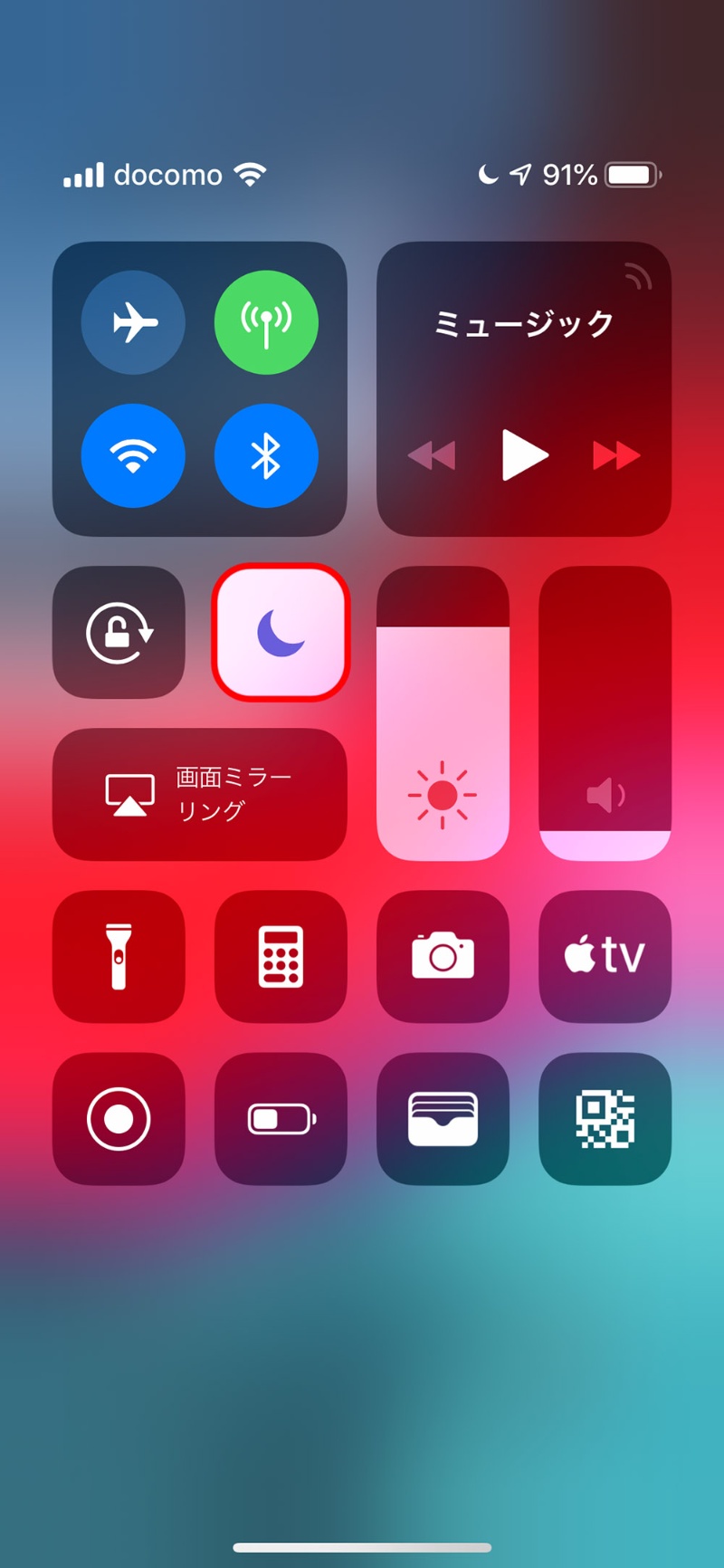Skip to the next track
This screenshot has height=1568, width=724.
616,455
